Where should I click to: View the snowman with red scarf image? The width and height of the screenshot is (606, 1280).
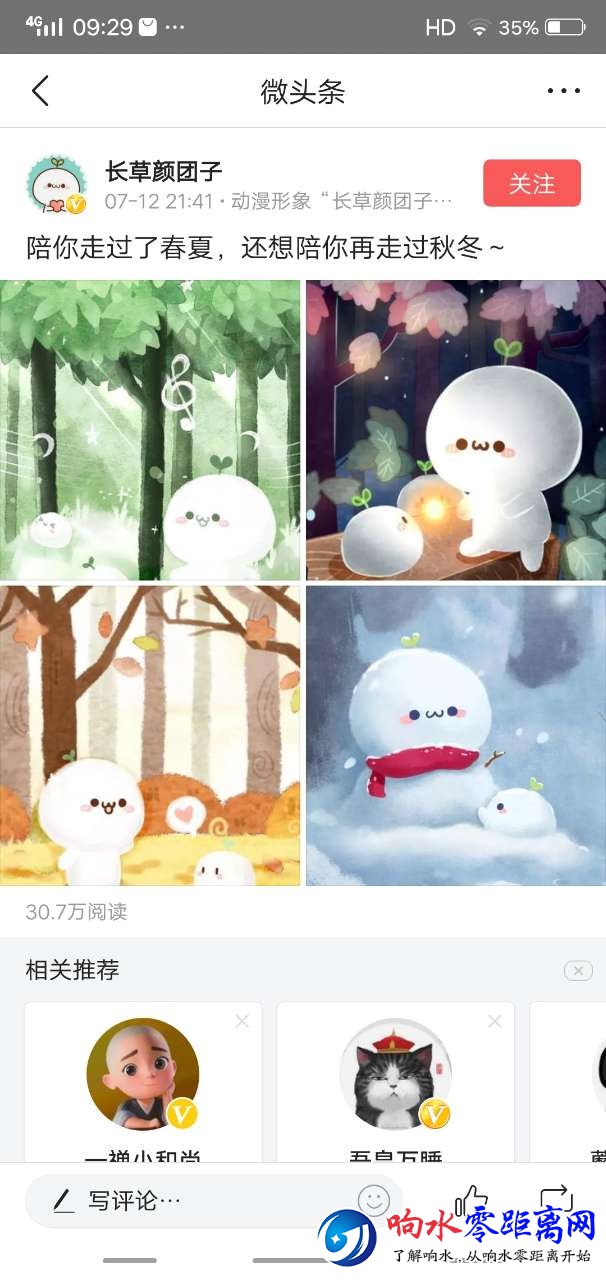coord(455,735)
